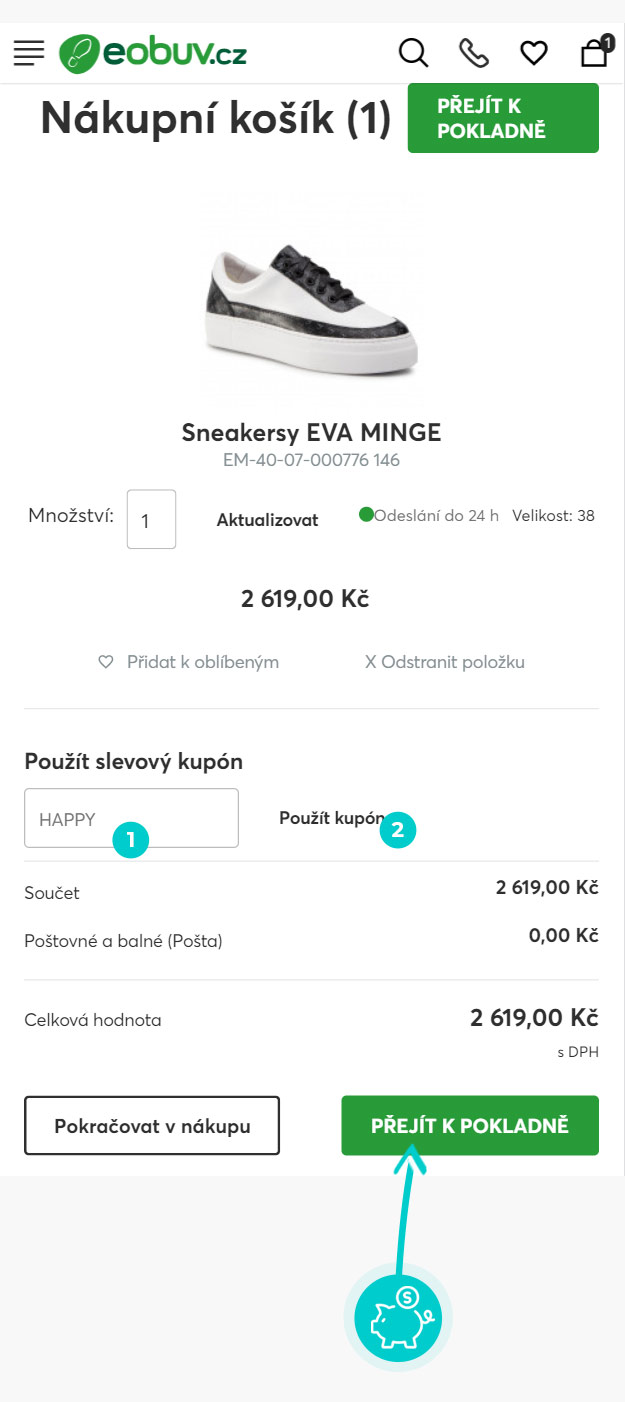Tap the Množství quantity field
The image size is (625, 1402).
point(151,519)
